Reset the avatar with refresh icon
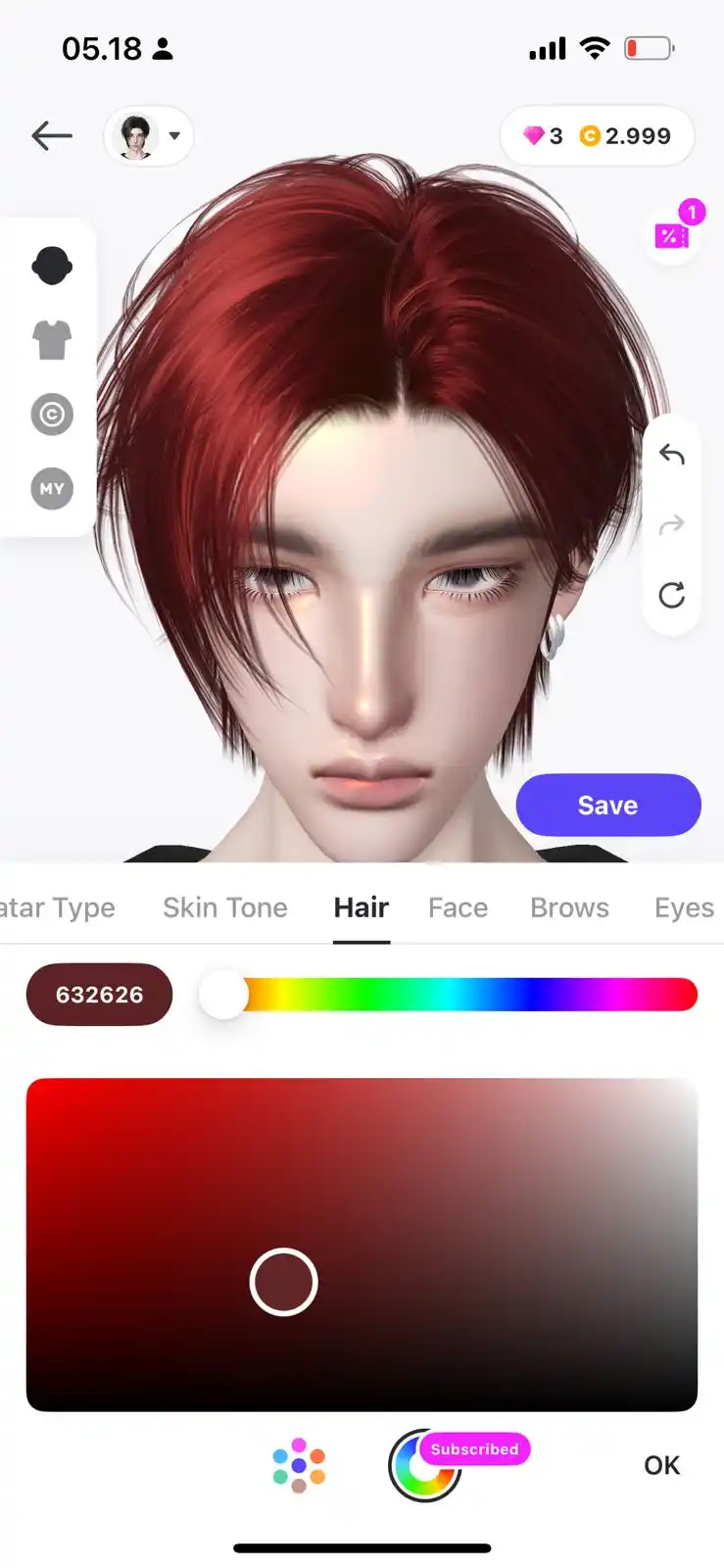The width and height of the screenshot is (724, 1568). [671, 595]
